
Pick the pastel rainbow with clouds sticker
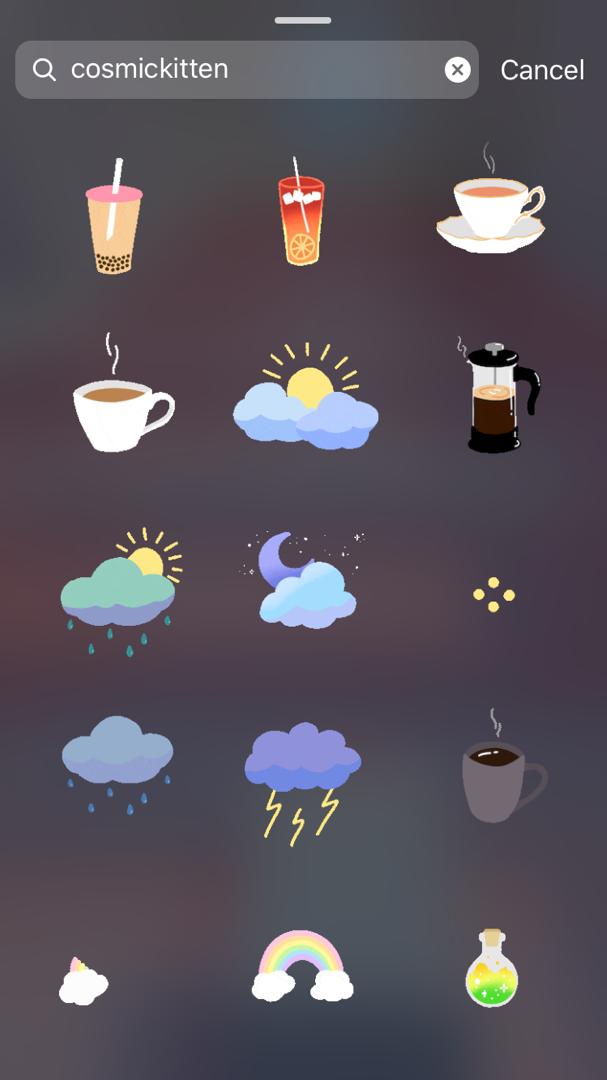click(x=302, y=966)
